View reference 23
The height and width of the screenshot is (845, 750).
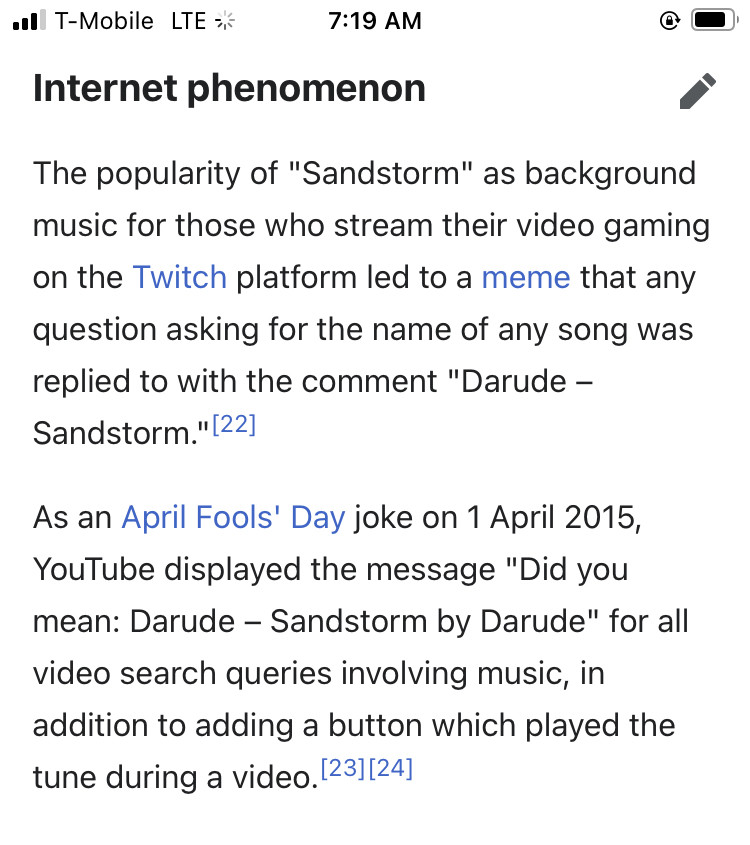point(343,769)
